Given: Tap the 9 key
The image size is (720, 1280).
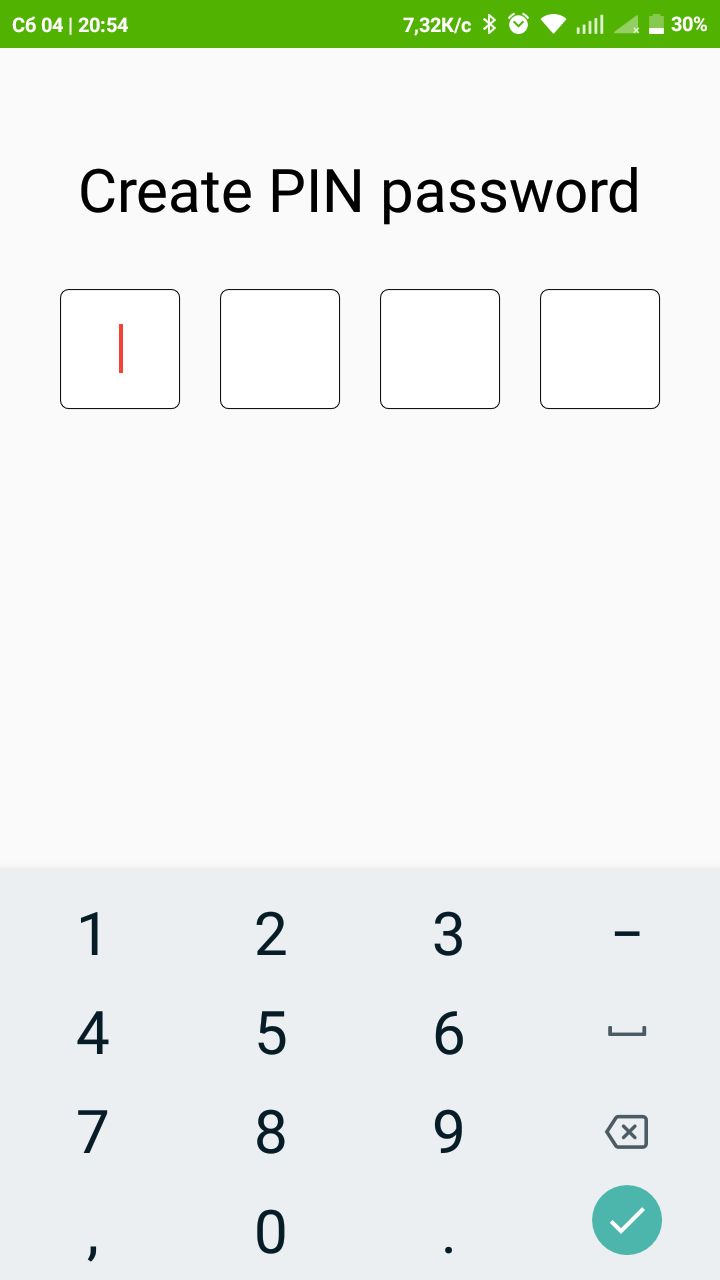Looking at the screenshot, I should [449, 1132].
